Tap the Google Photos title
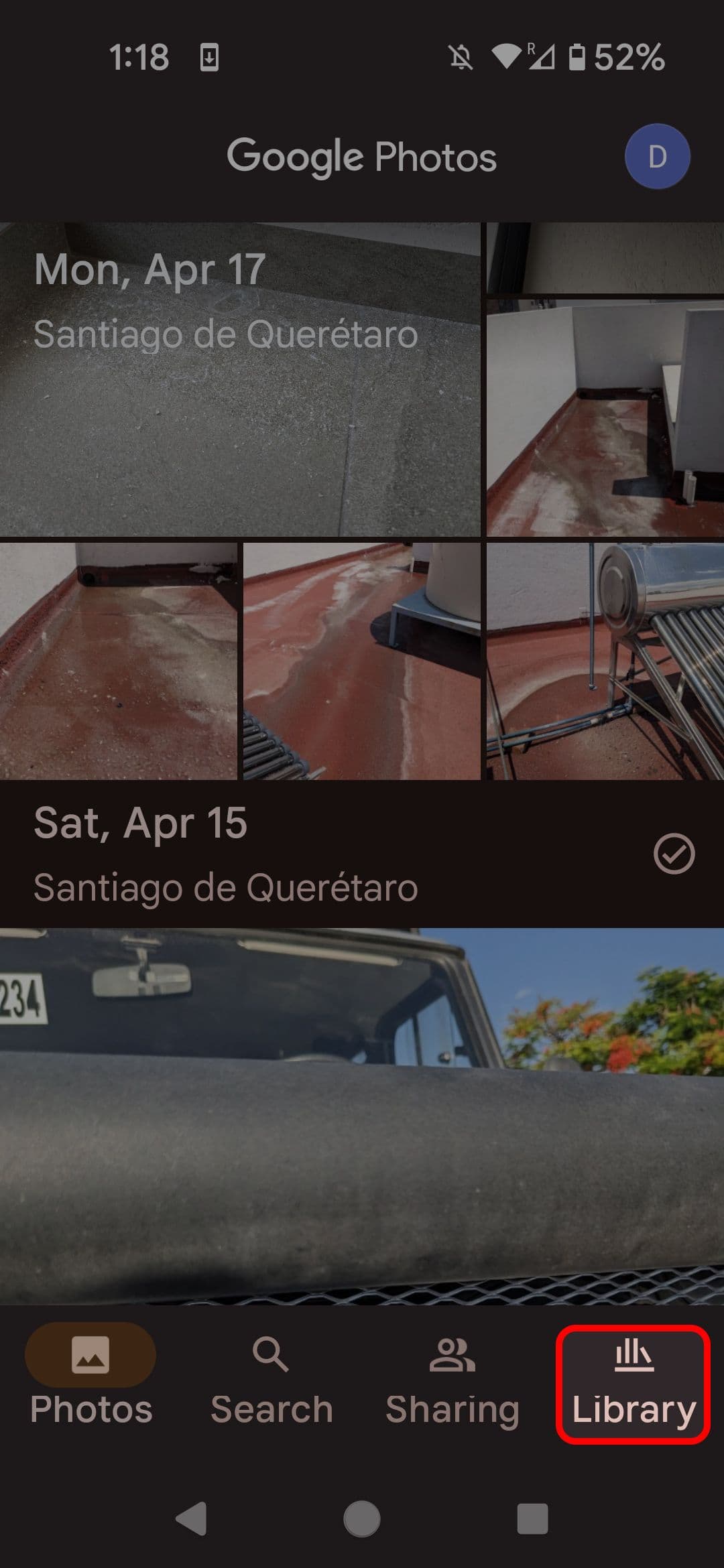Image resolution: width=724 pixels, height=1568 pixels. (361, 157)
